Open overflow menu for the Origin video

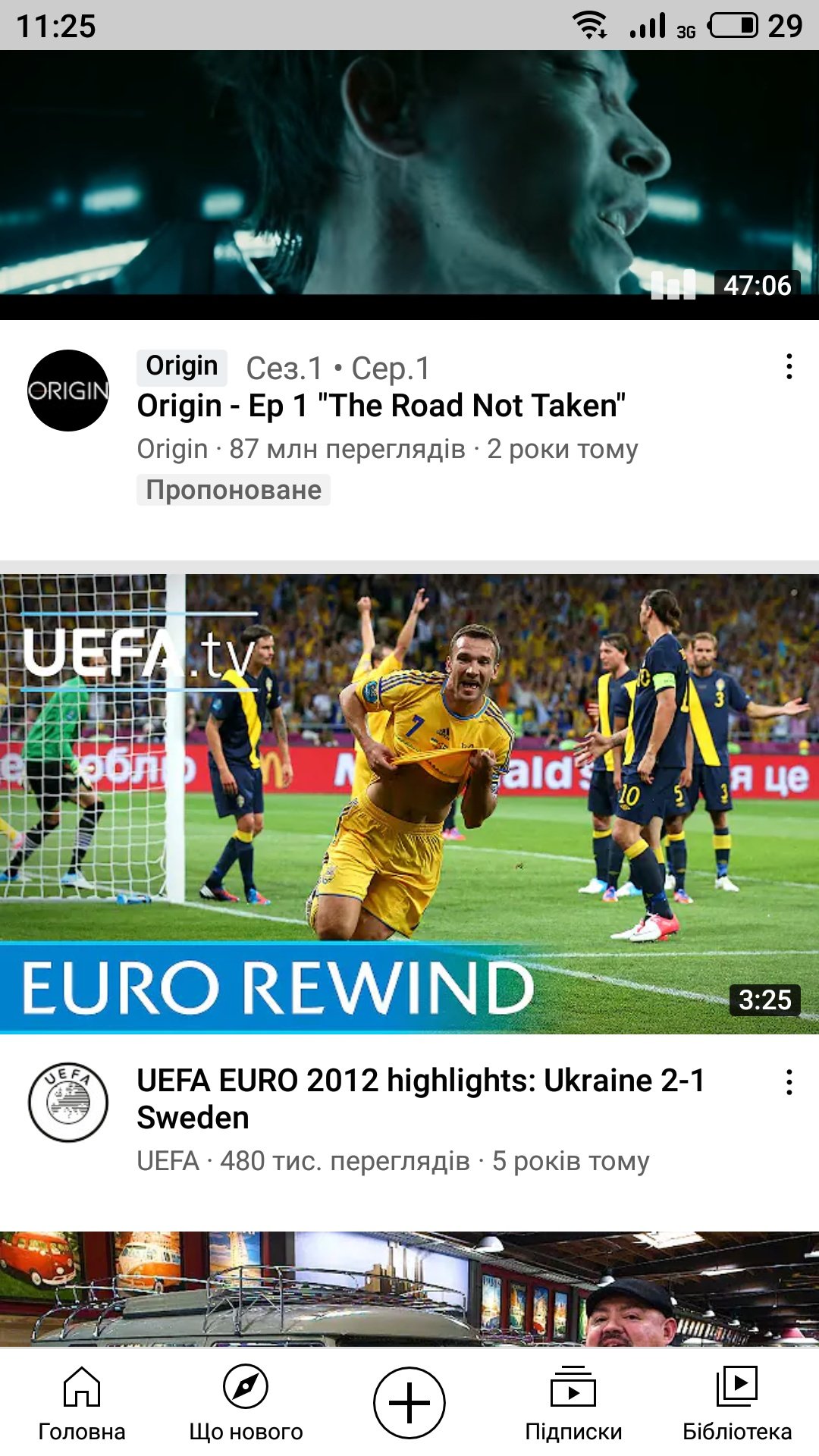pos(789,366)
